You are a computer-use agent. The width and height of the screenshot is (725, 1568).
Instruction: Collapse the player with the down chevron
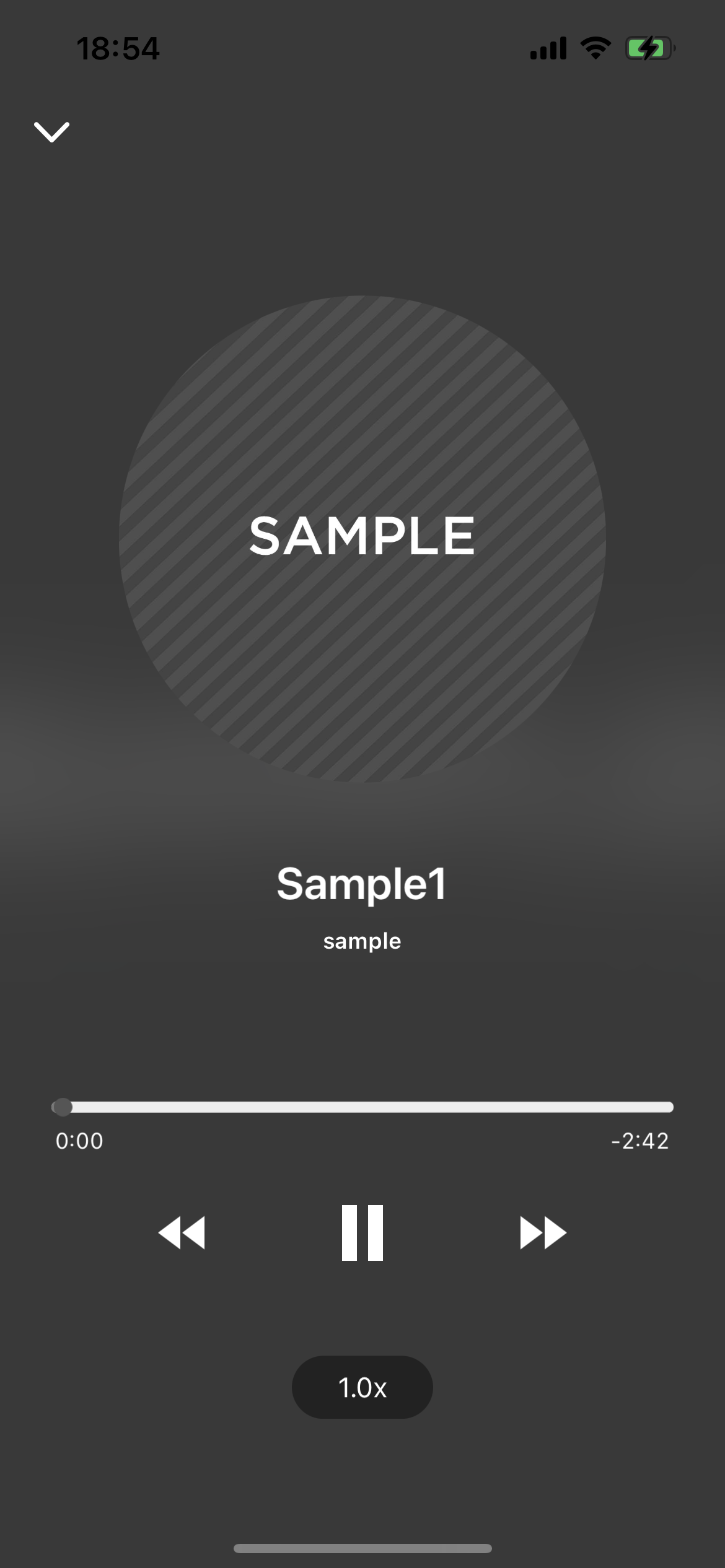click(51, 132)
